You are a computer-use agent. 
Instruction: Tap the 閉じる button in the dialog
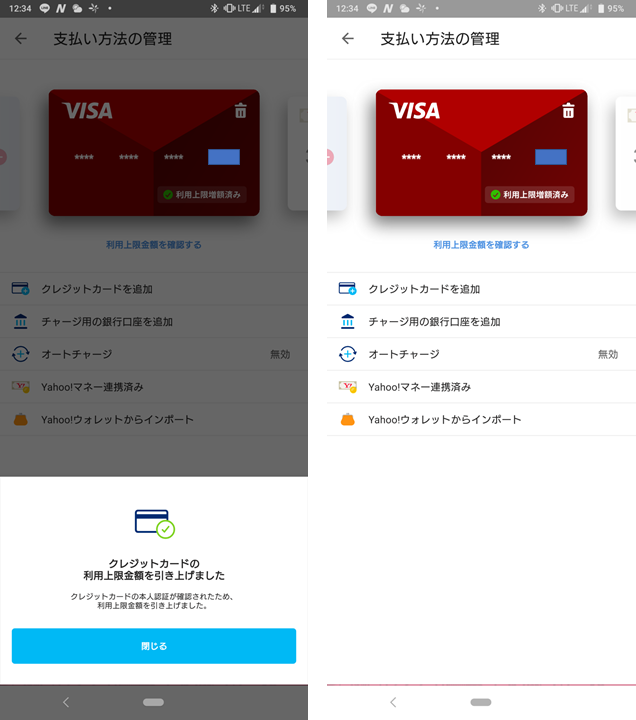pos(154,646)
